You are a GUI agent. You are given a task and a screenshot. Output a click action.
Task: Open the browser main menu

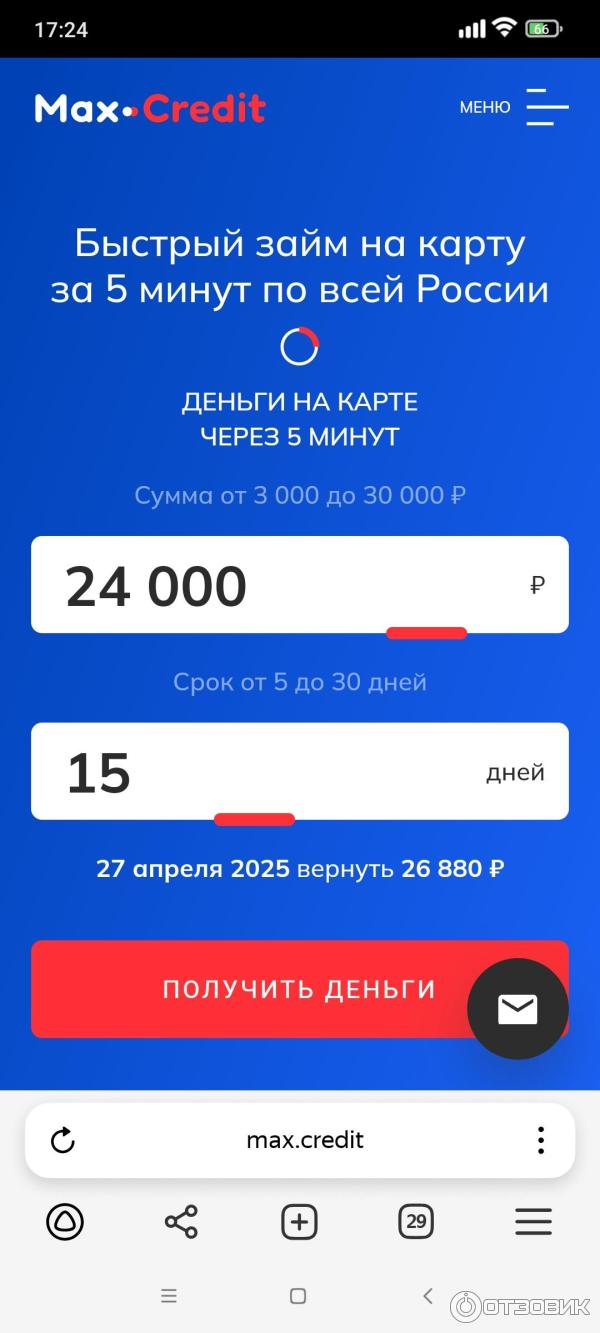coord(533,1221)
